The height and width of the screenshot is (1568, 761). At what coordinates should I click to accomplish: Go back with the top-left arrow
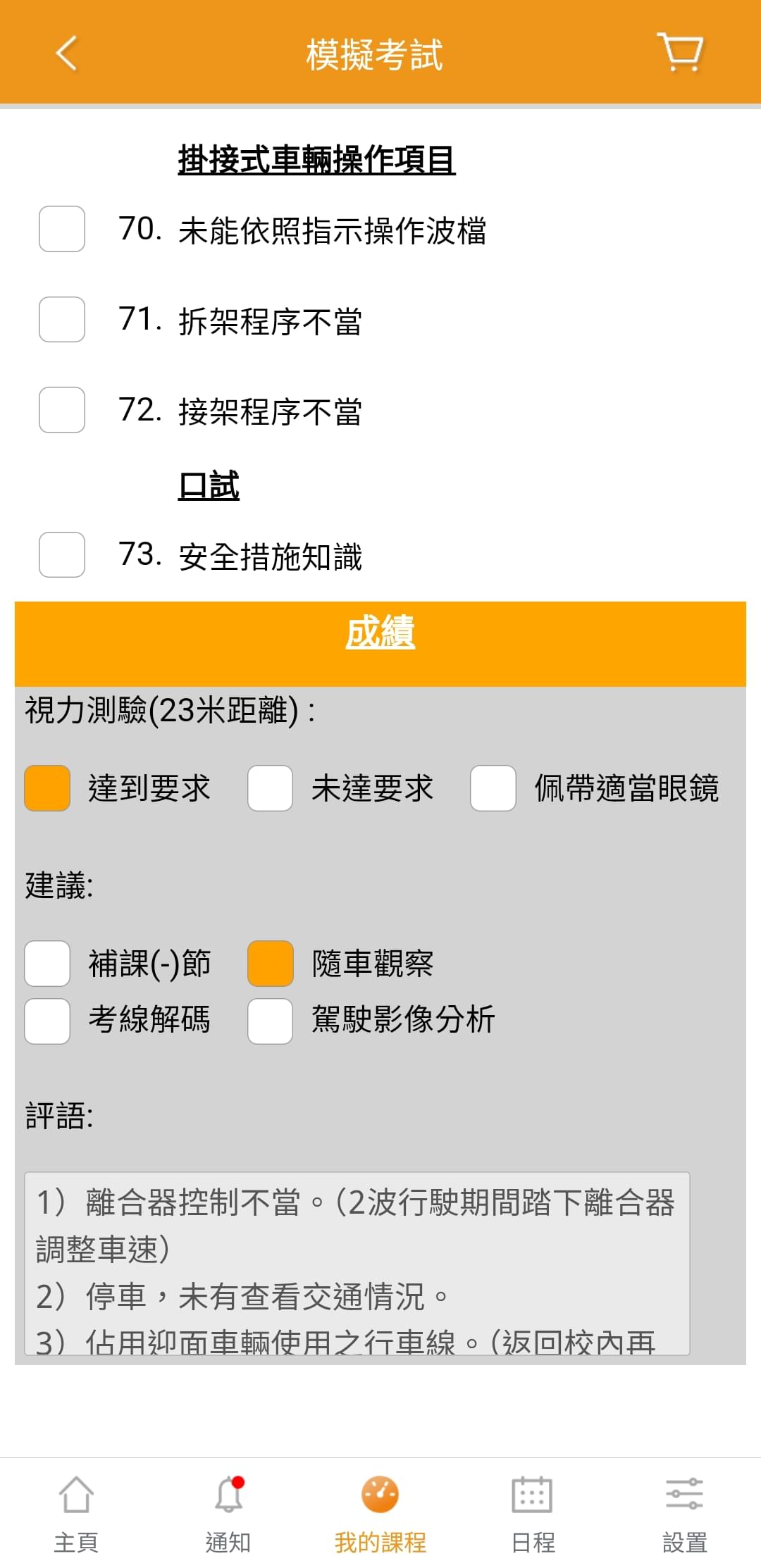coord(66,54)
